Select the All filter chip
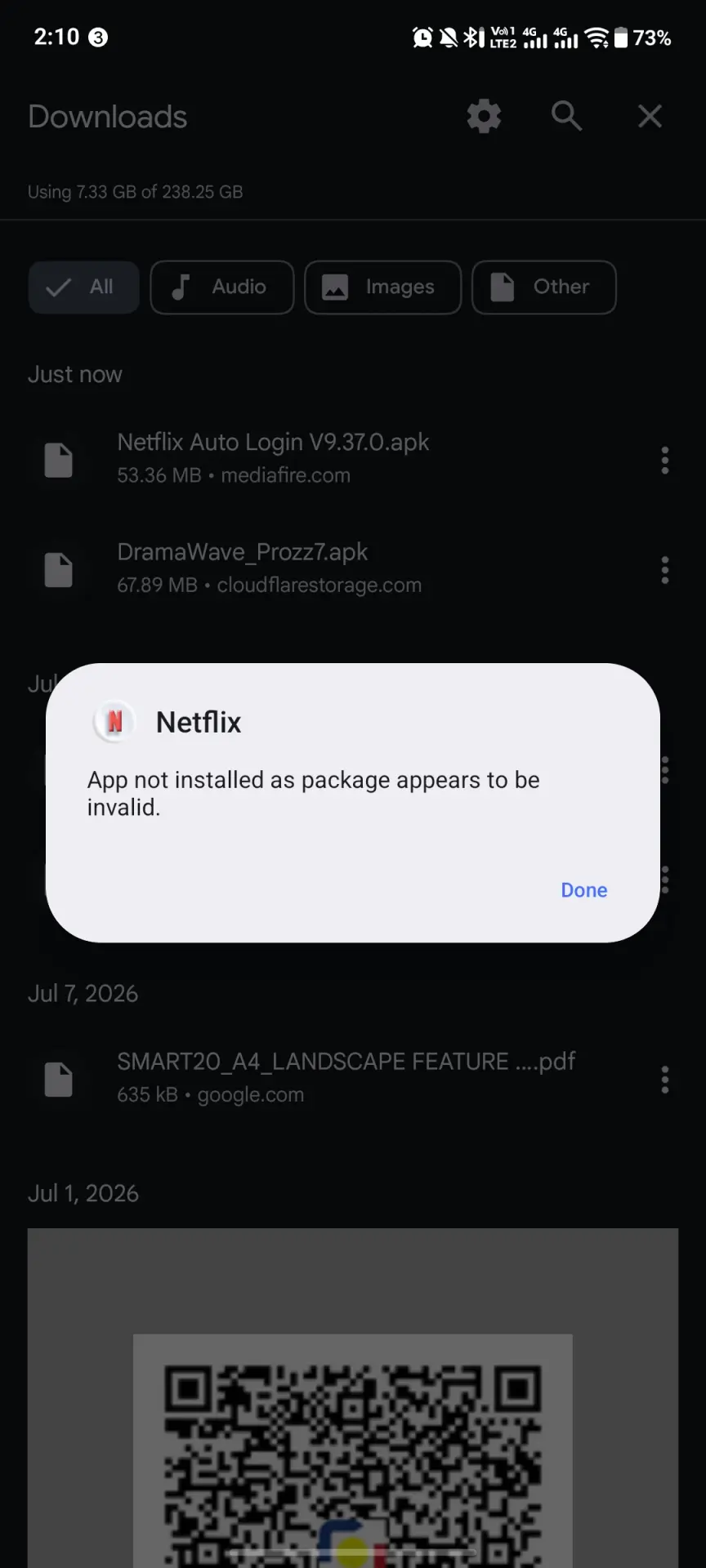The image size is (706, 1568). pos(84,287)
